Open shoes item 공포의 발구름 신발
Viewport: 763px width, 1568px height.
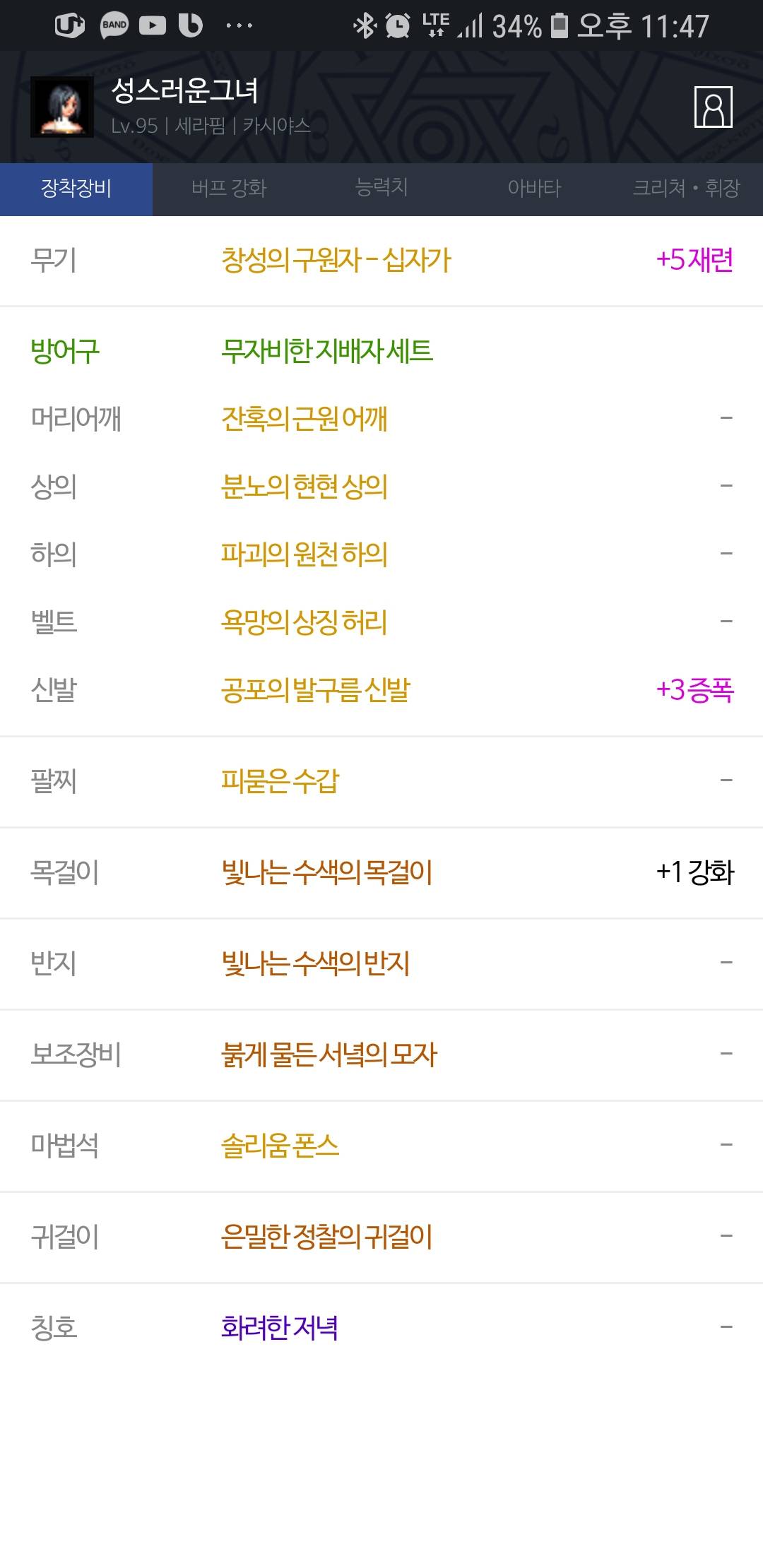point(316,690)
